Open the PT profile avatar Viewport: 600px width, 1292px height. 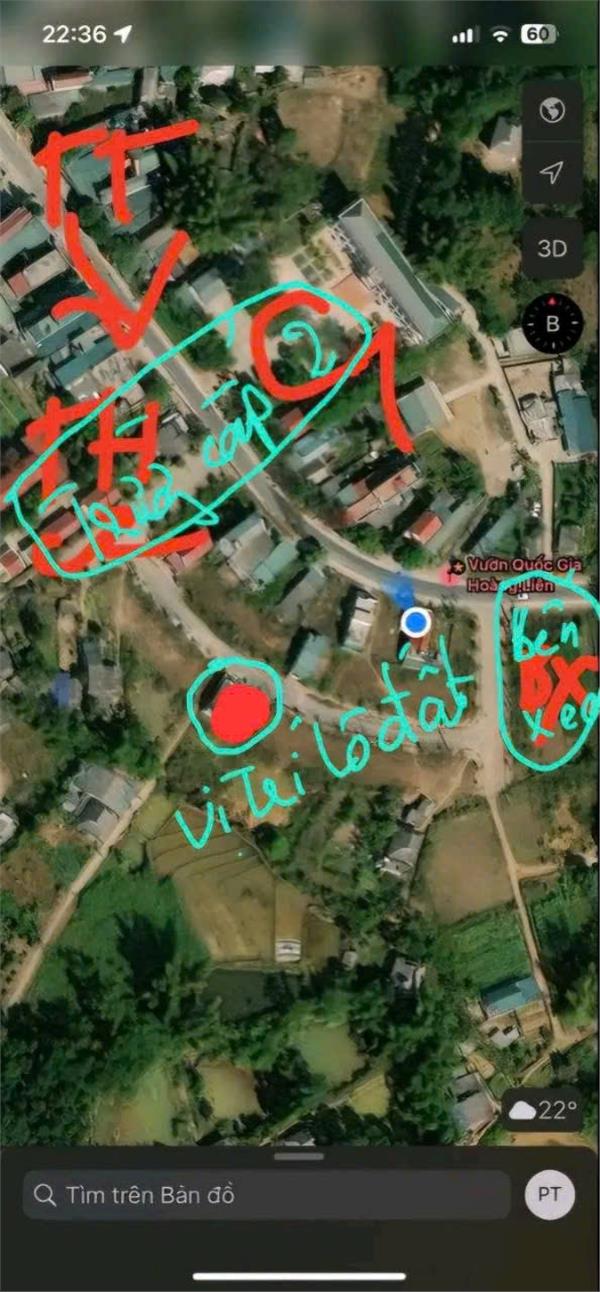click(x=550, y=1195)
